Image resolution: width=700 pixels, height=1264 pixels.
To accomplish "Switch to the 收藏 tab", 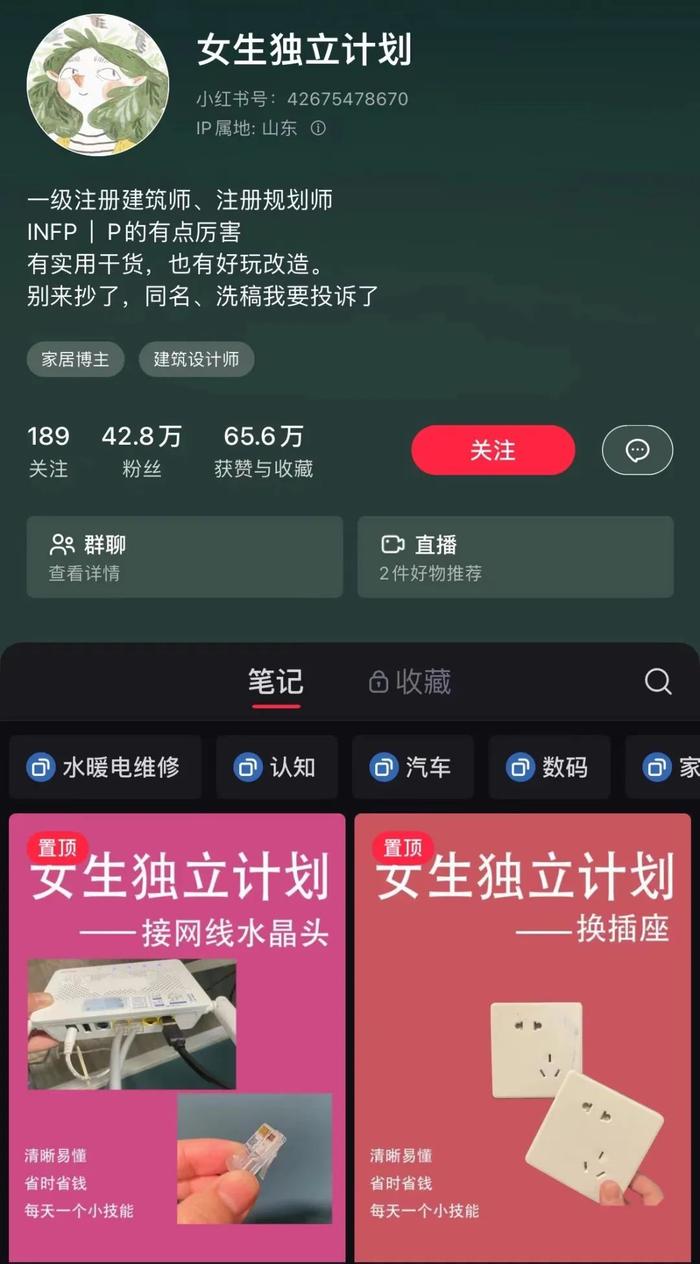I will coord(410,682).
